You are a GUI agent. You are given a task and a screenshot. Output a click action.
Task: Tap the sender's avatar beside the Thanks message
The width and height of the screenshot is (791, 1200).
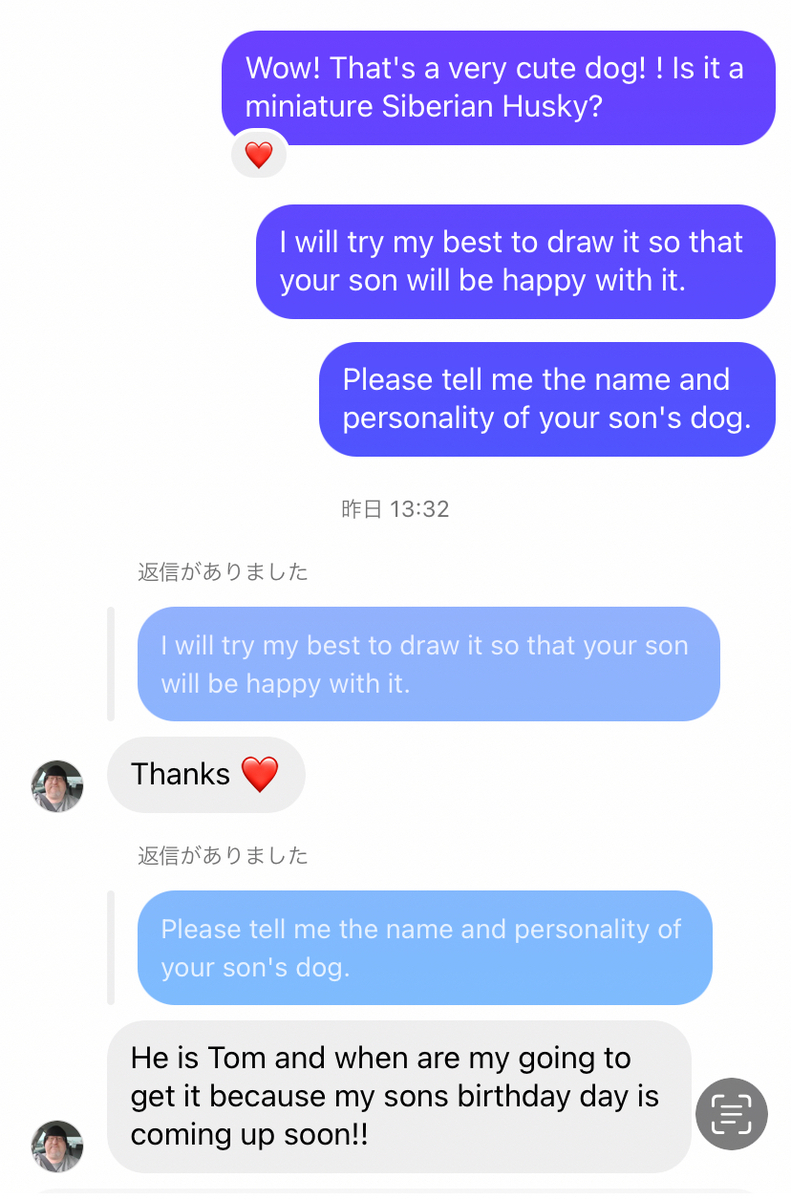tap(57, 786)
